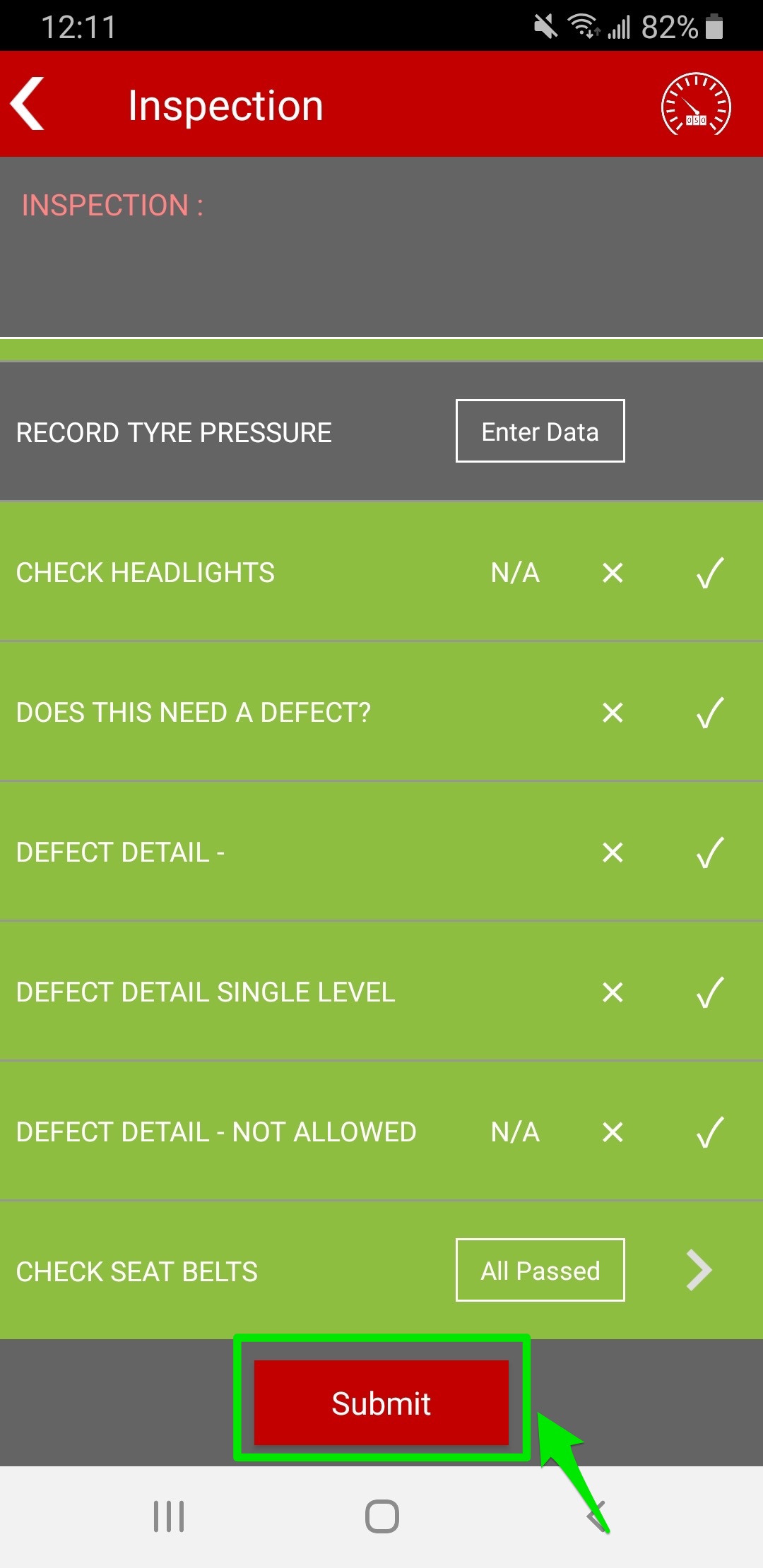Screen dimensions: 763x1568
Task: Fail Check Headlights with the cross
Action: [x=613, y=572]
